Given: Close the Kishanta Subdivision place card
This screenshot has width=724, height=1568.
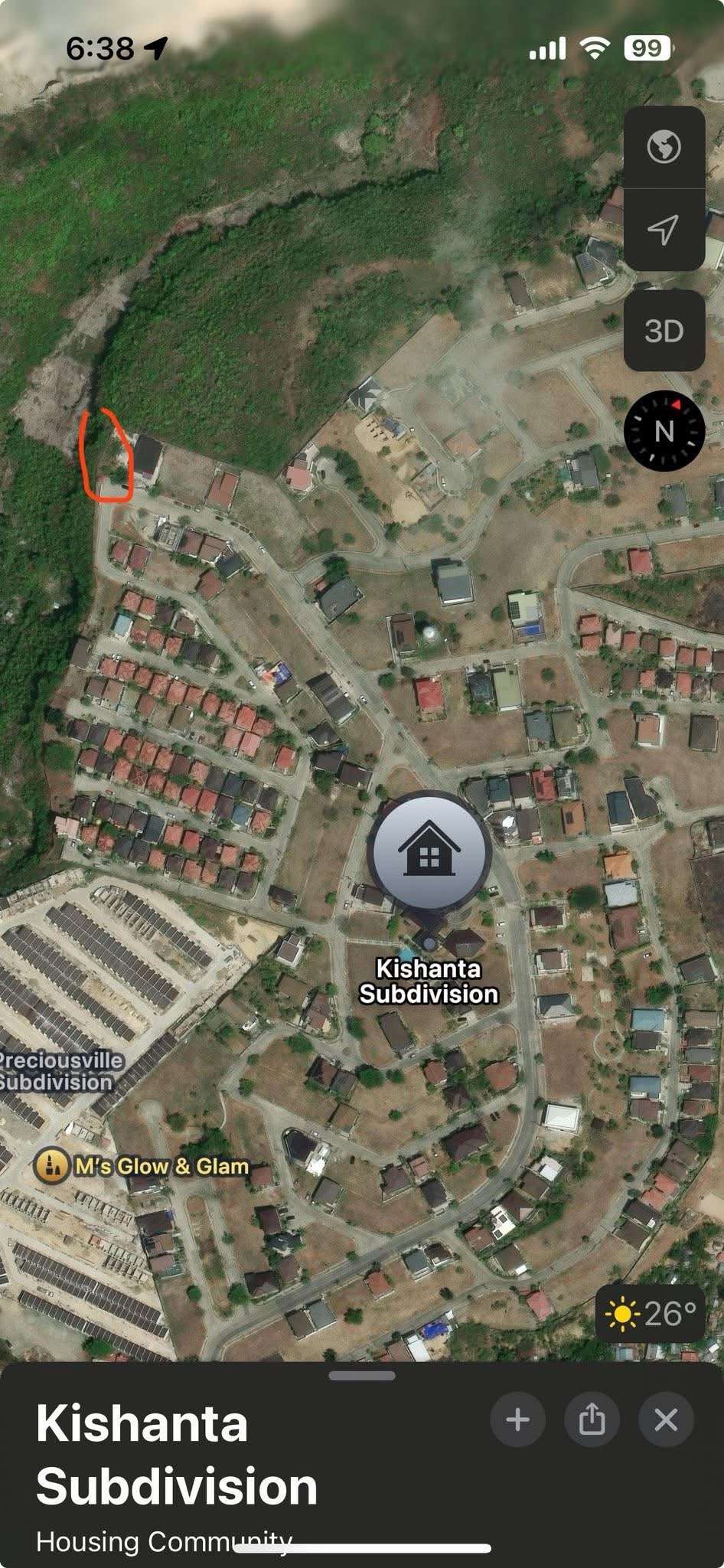Looking at the screenshot, I should (666, 1420).
